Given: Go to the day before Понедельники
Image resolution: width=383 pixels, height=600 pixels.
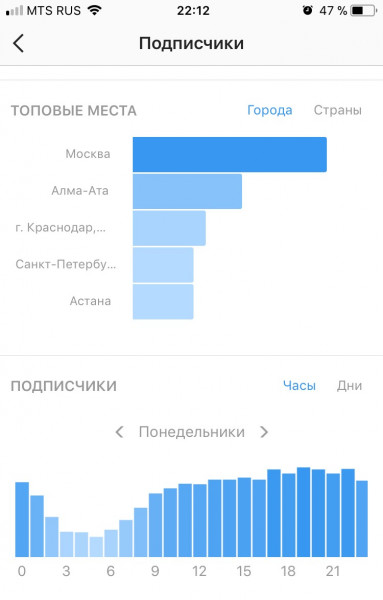Looking at the screenshot, I should click(x=119, y=432).
